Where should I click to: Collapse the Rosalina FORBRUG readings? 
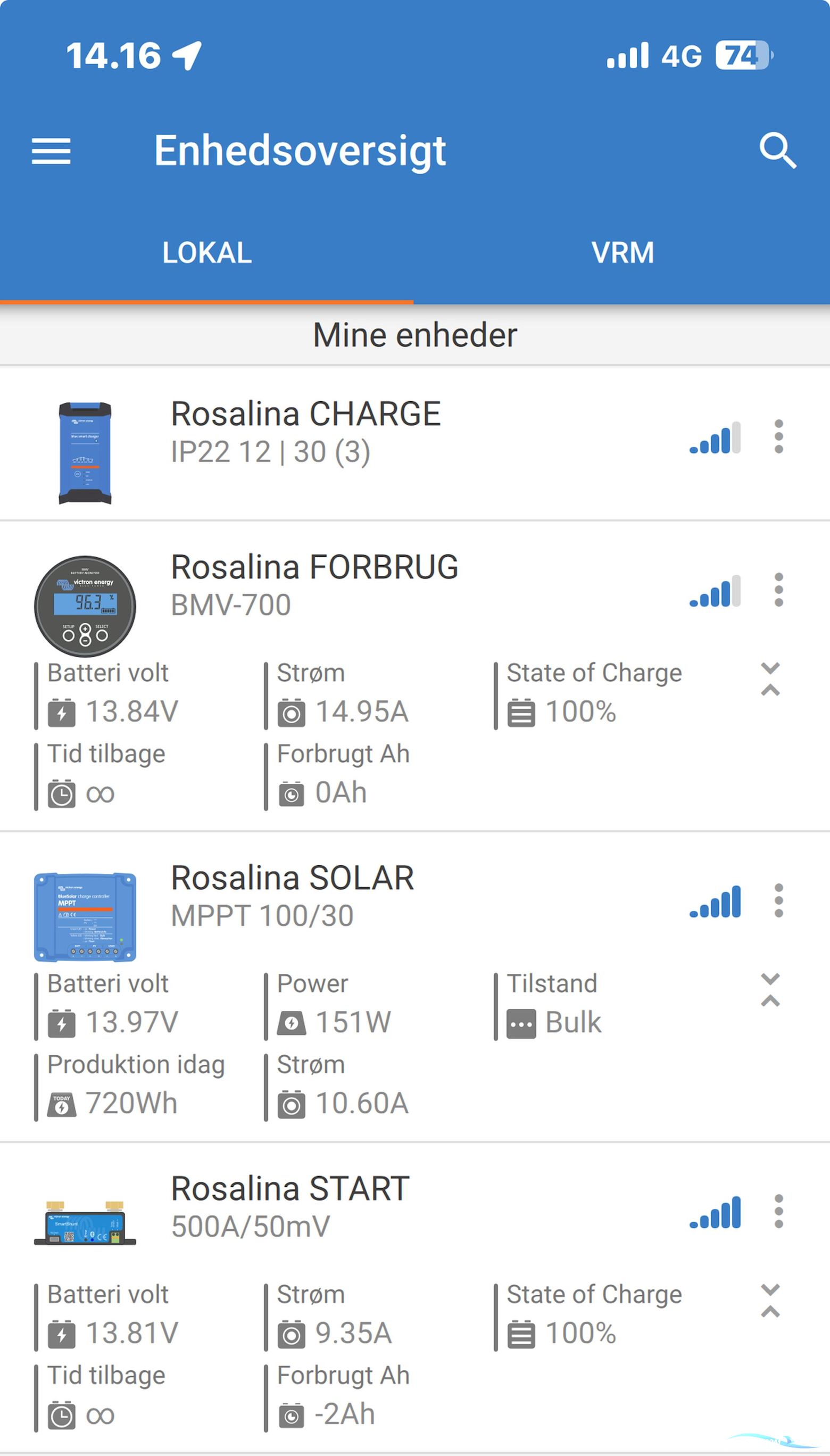tap(770, 679)
